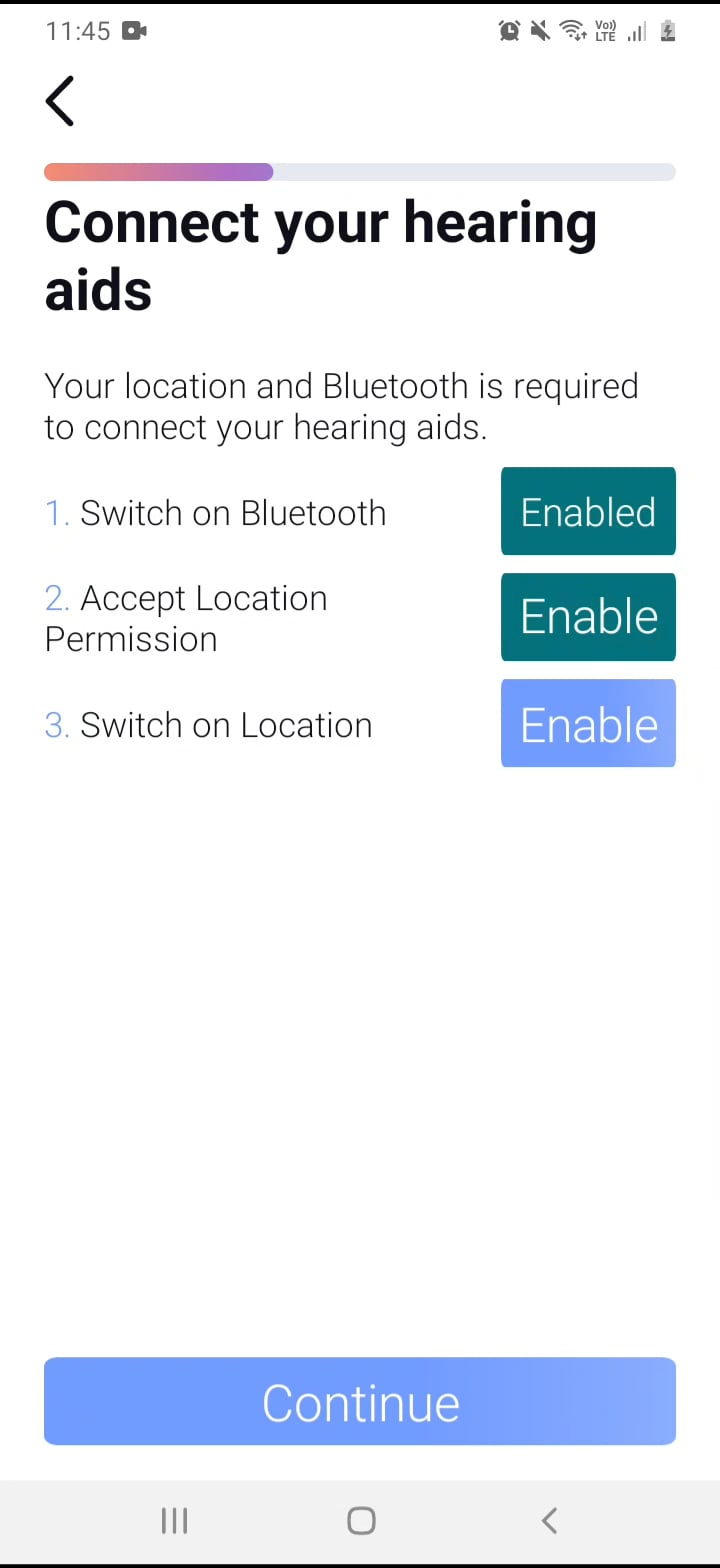Tap the Continue button

click(360, 1401)
